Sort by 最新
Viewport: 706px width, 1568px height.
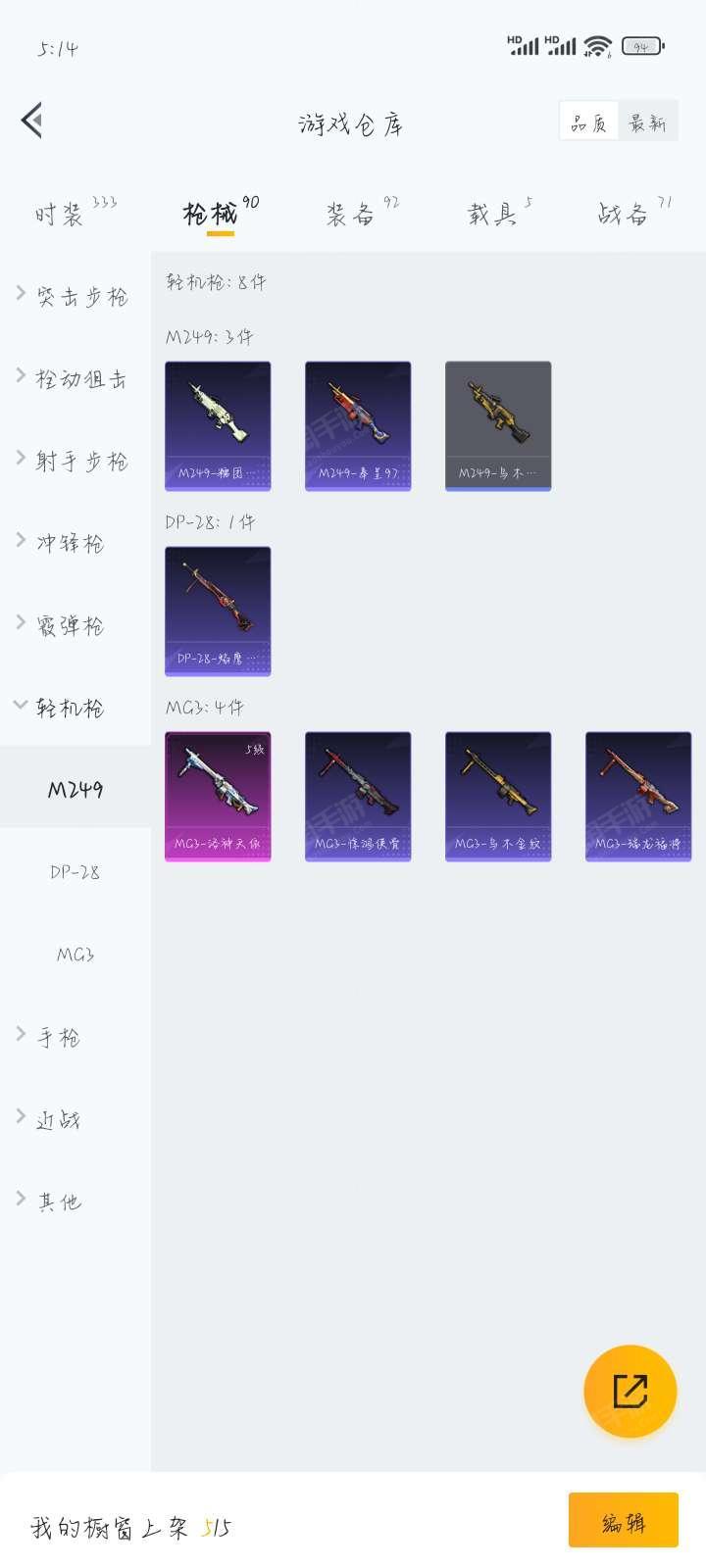[x=647, y=122]
